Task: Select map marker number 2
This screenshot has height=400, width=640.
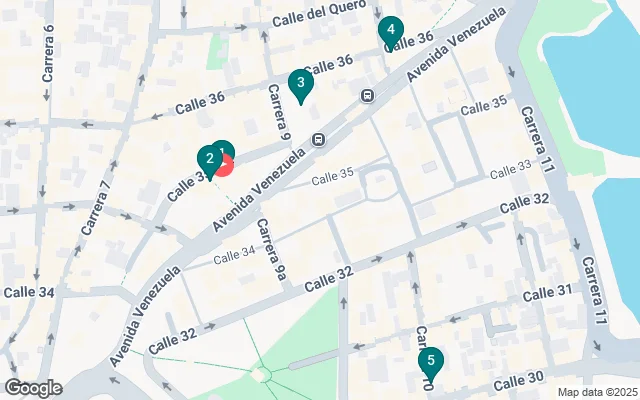Action: click(208, 159)
